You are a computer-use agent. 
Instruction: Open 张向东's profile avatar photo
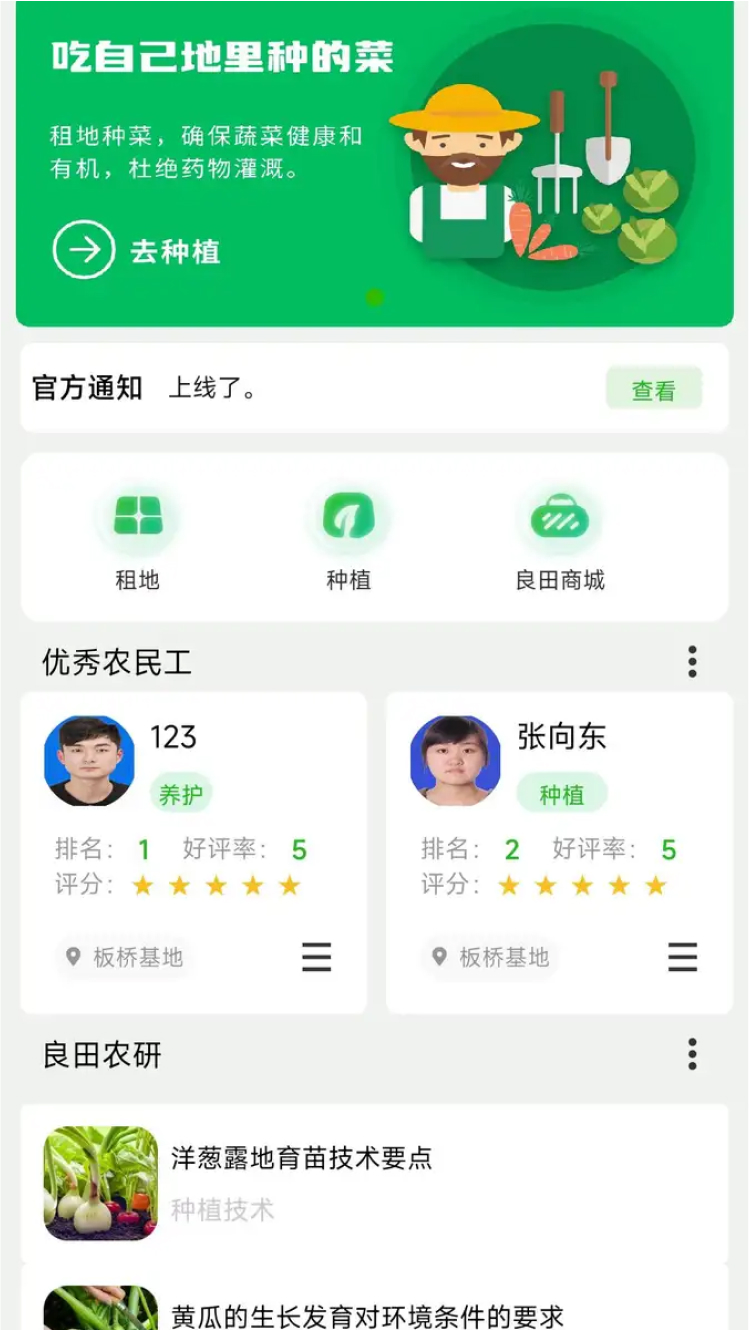[455, 760]
